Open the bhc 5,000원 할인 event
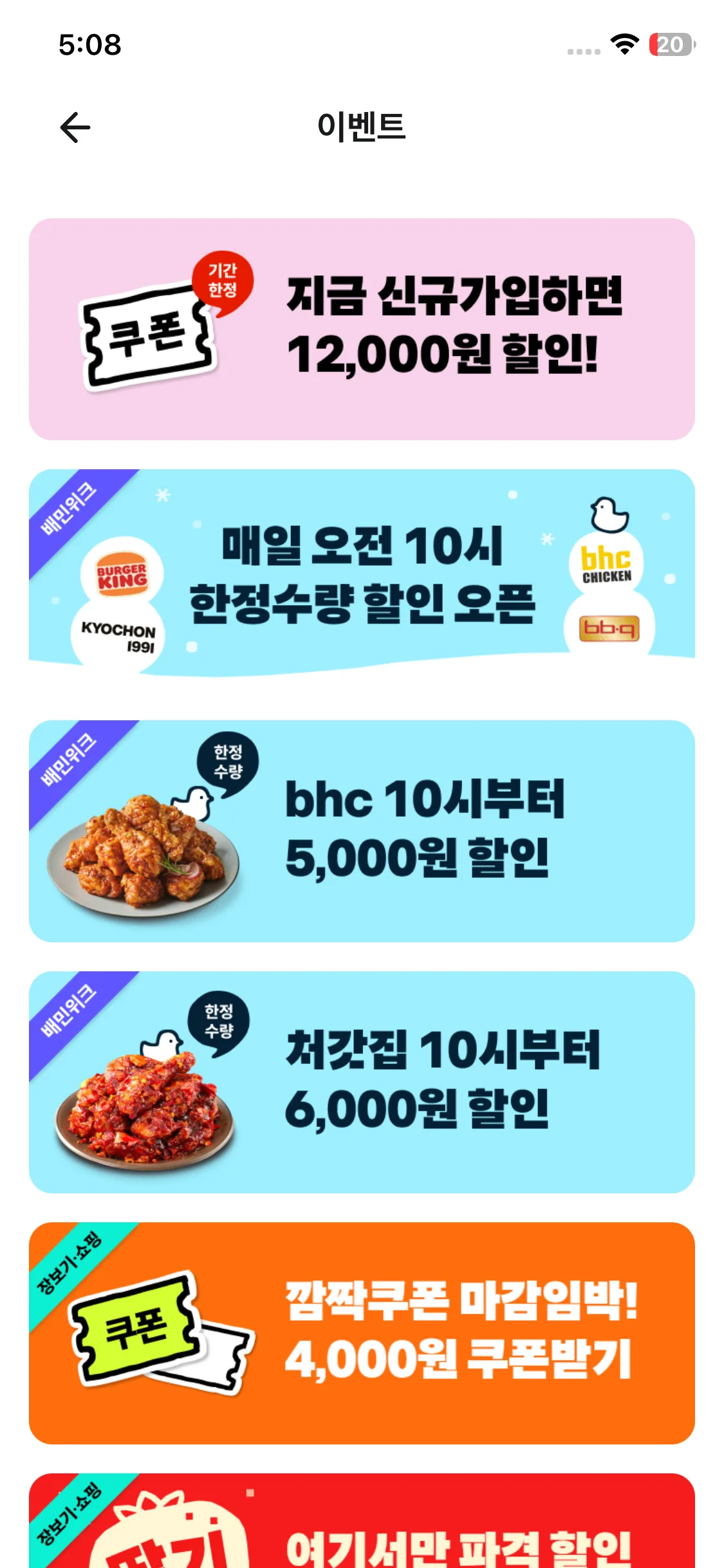 click(362, 831)
